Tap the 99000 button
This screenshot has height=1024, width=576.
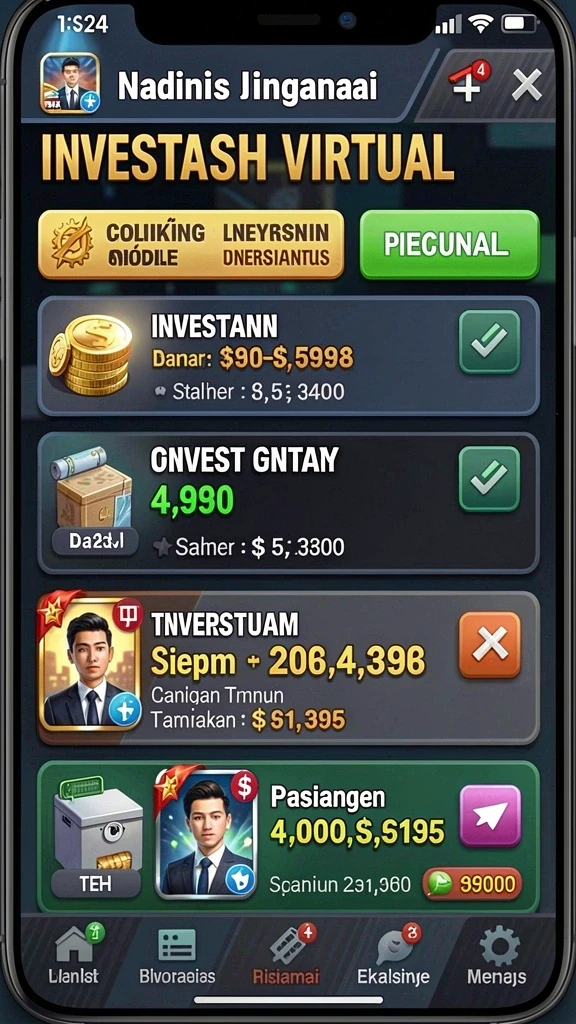pyautogui.click(x=472, y=884)
